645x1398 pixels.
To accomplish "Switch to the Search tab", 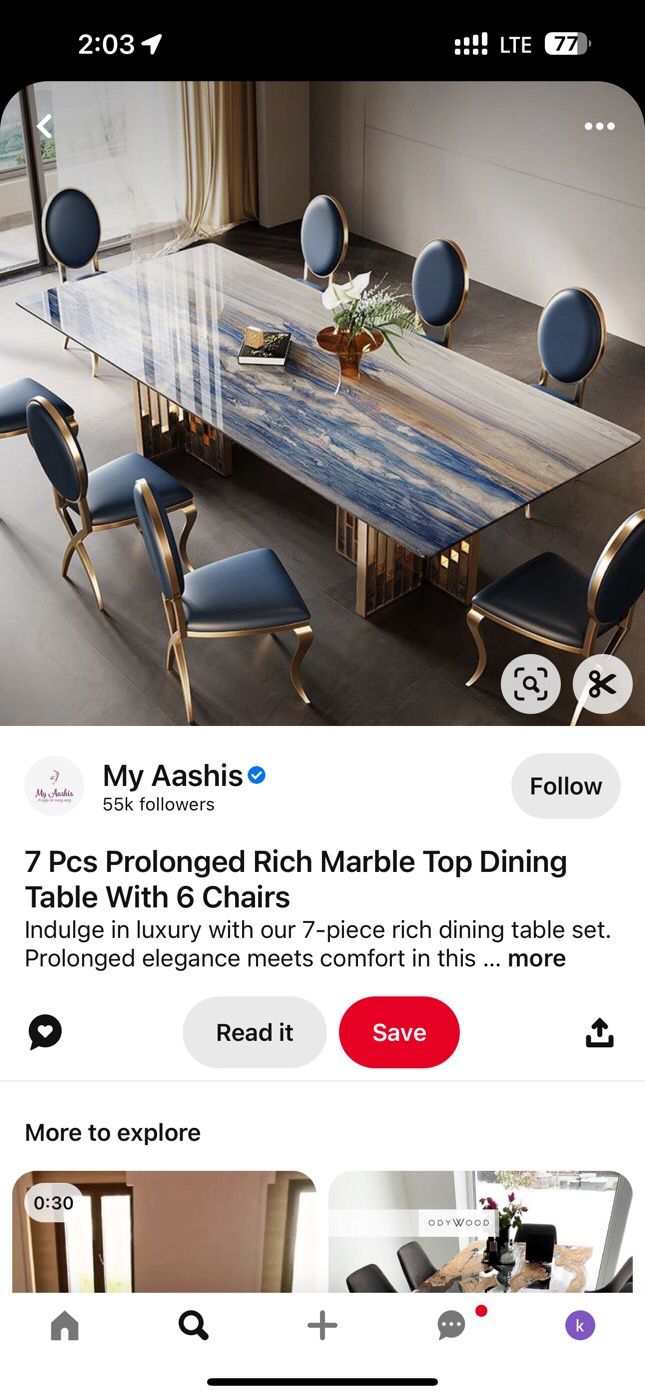I will pyautogui.click(x=193, y=1326).
